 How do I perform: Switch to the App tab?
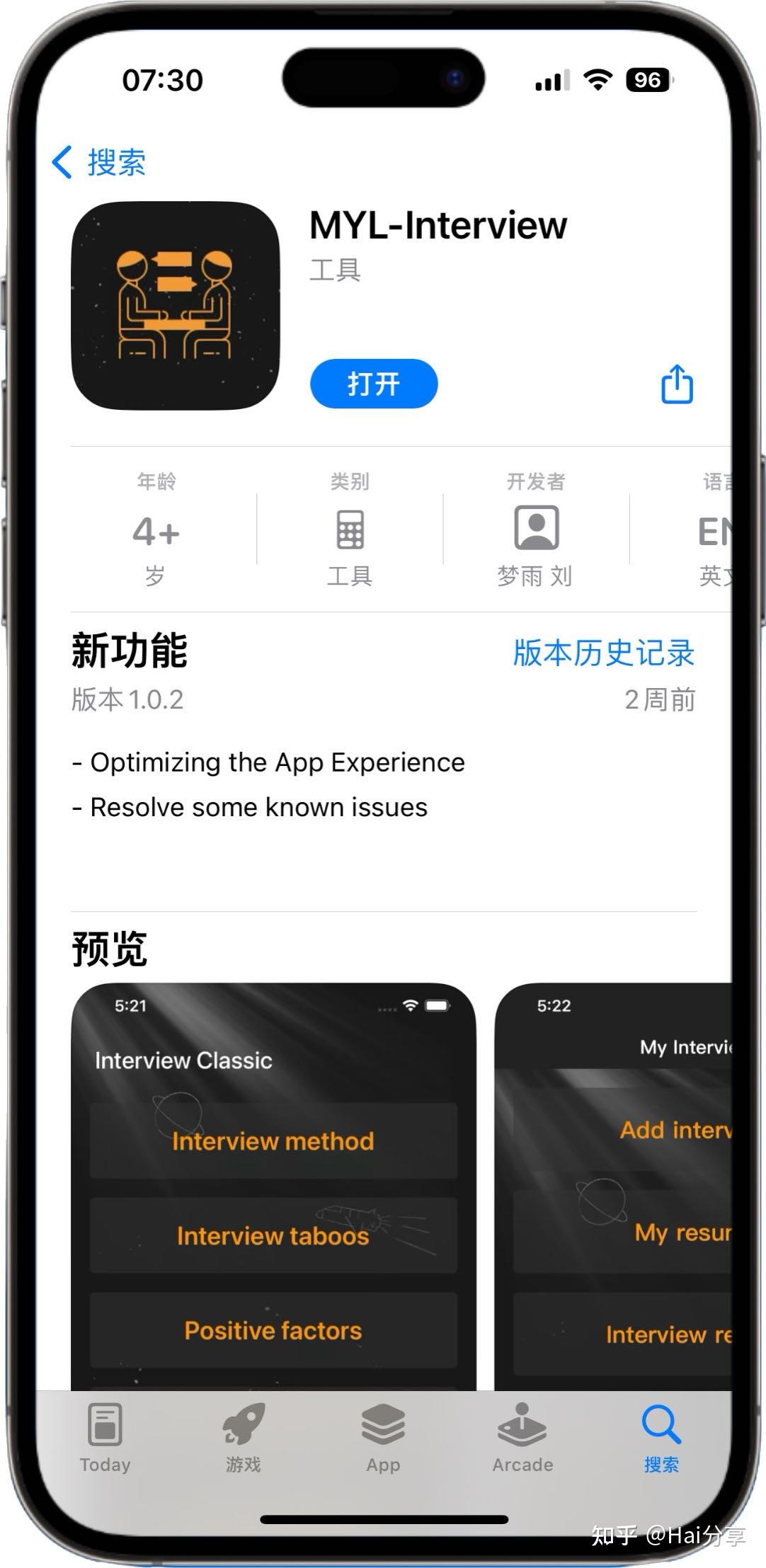pos(383,1438)
